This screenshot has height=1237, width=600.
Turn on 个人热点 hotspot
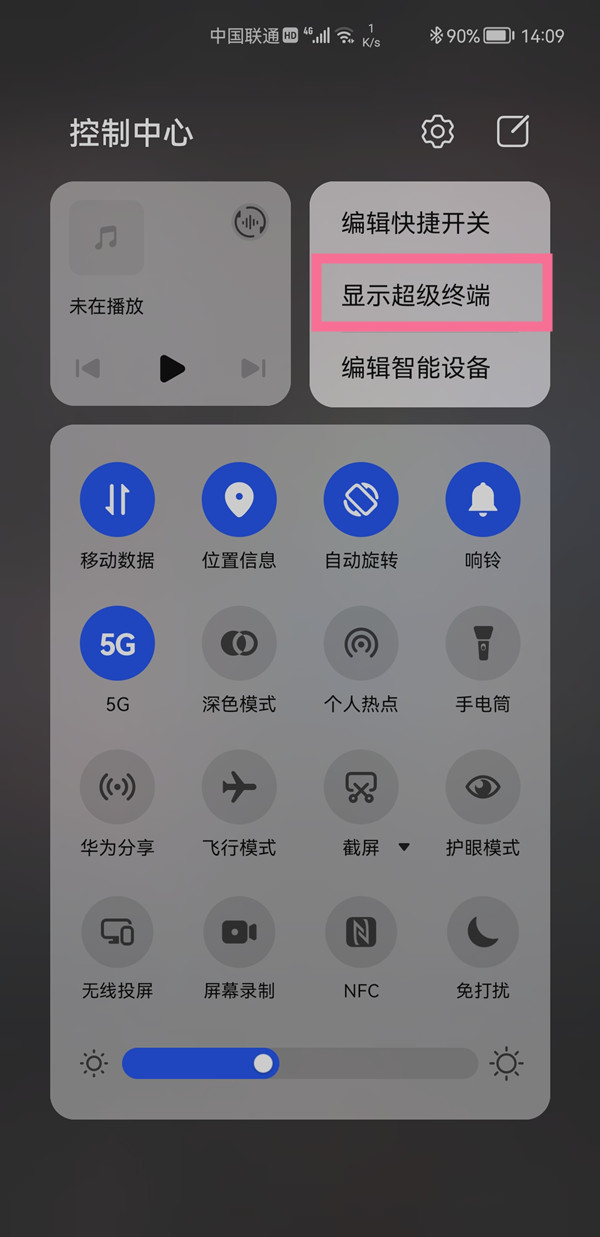click(361, 643)
